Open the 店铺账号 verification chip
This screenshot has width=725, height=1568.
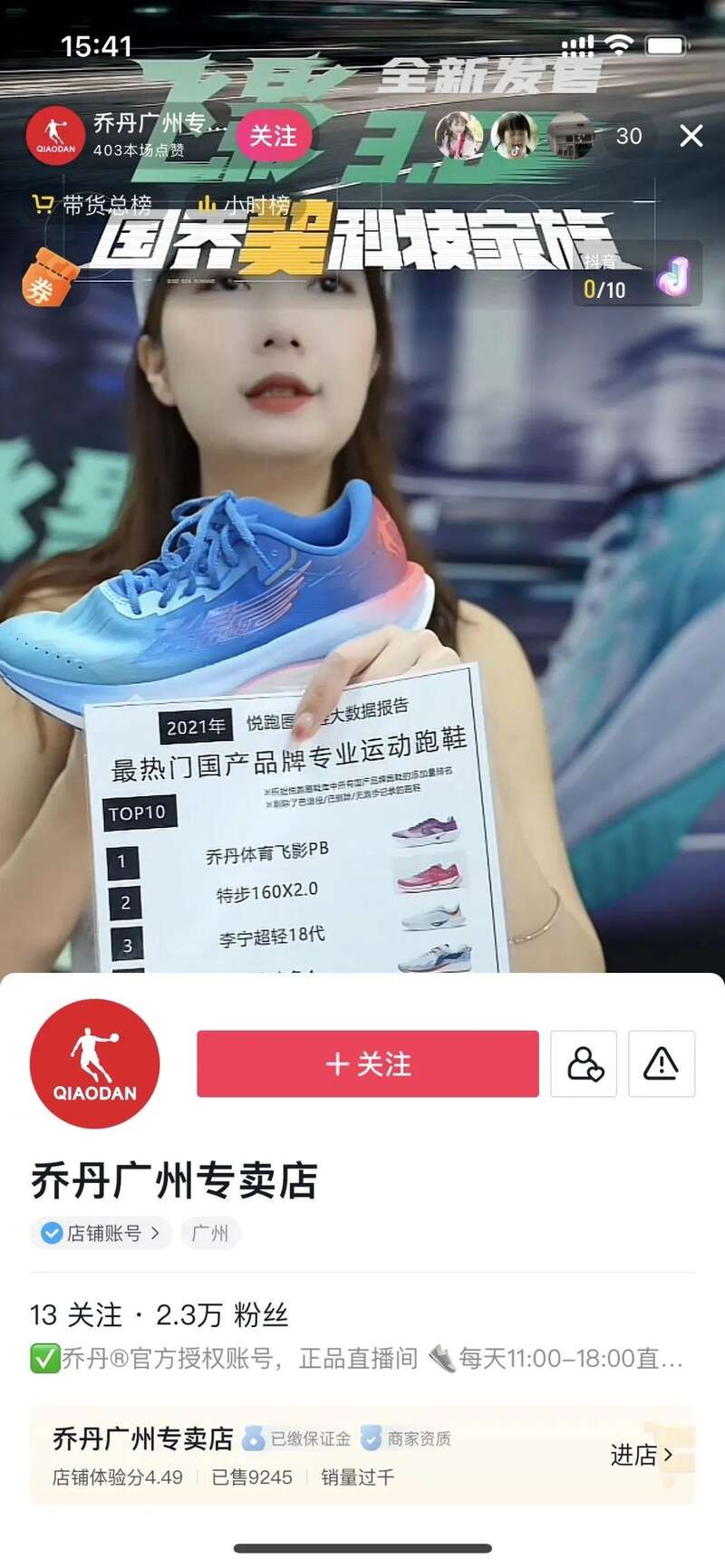click(x=101, y=1233)
